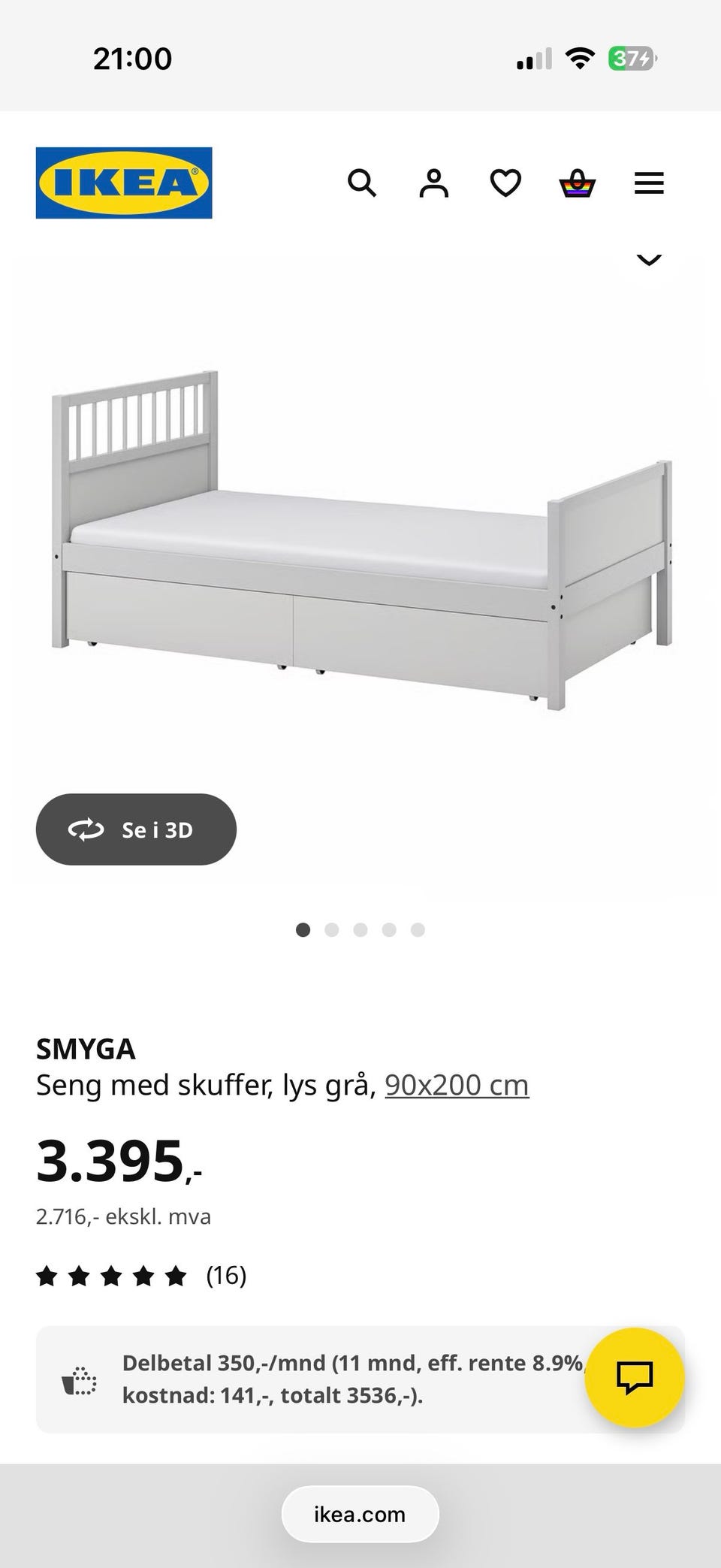Open the favorites heart icon
This screenshot has height=1568, width=721.
pyautogui.click(x=505, y=183)
